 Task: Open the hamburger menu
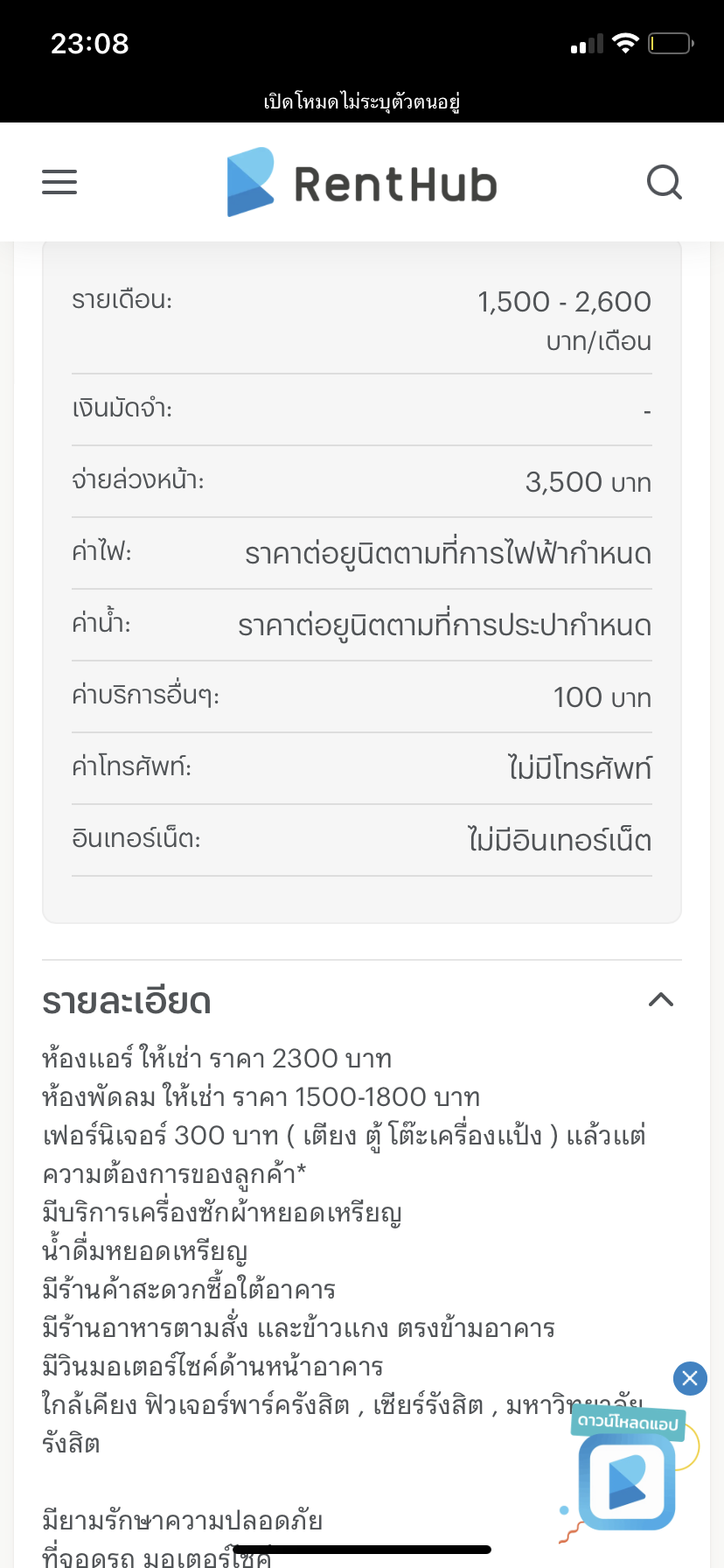click(59, 182)
